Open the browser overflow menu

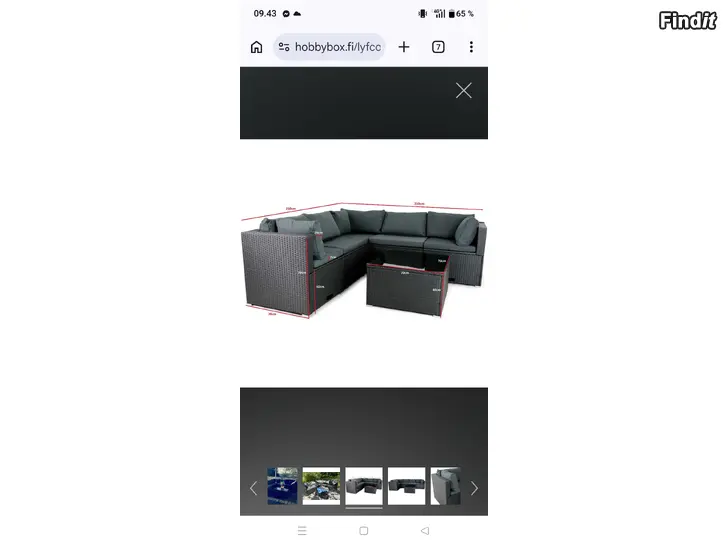(471, 47)
